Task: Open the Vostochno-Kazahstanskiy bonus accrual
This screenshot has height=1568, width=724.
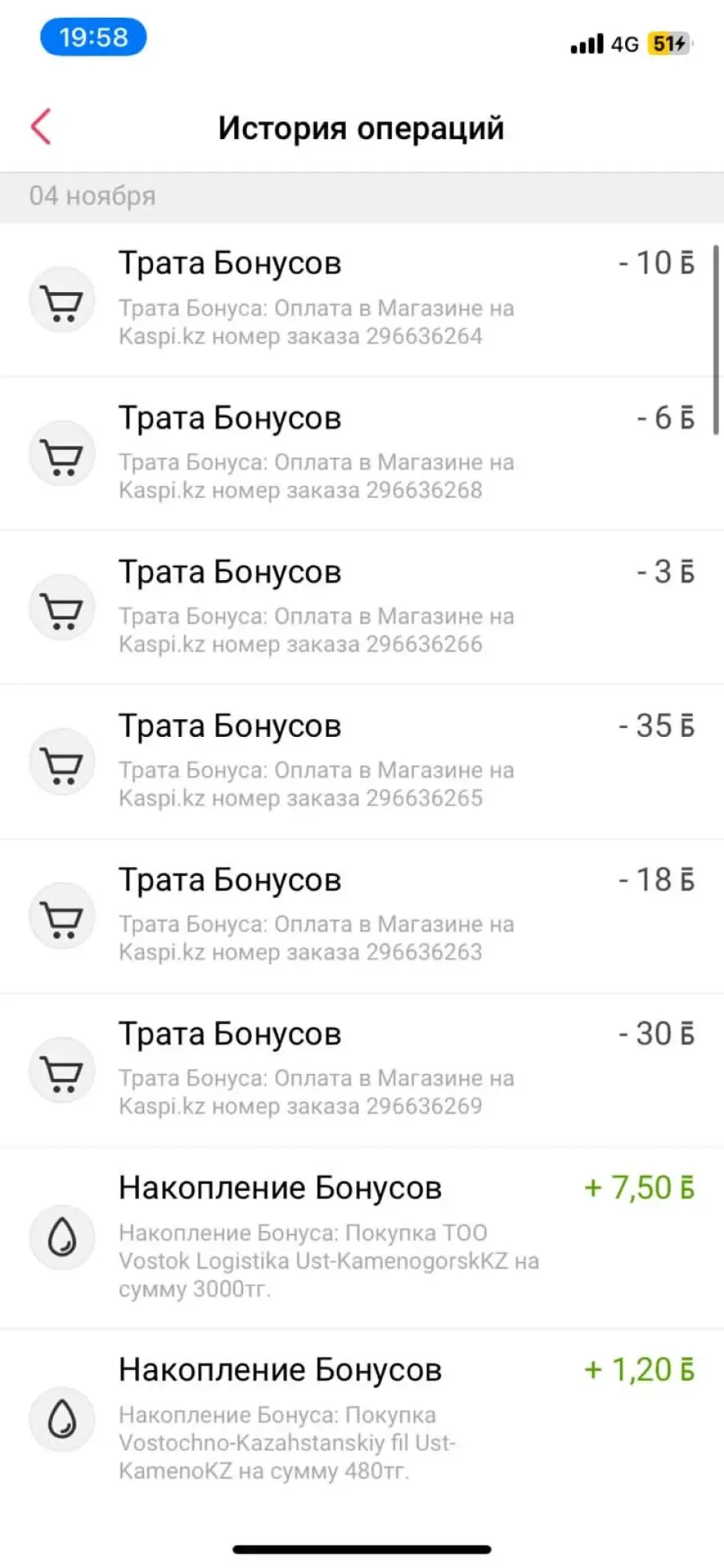Action: click(x=362, y=1420)
